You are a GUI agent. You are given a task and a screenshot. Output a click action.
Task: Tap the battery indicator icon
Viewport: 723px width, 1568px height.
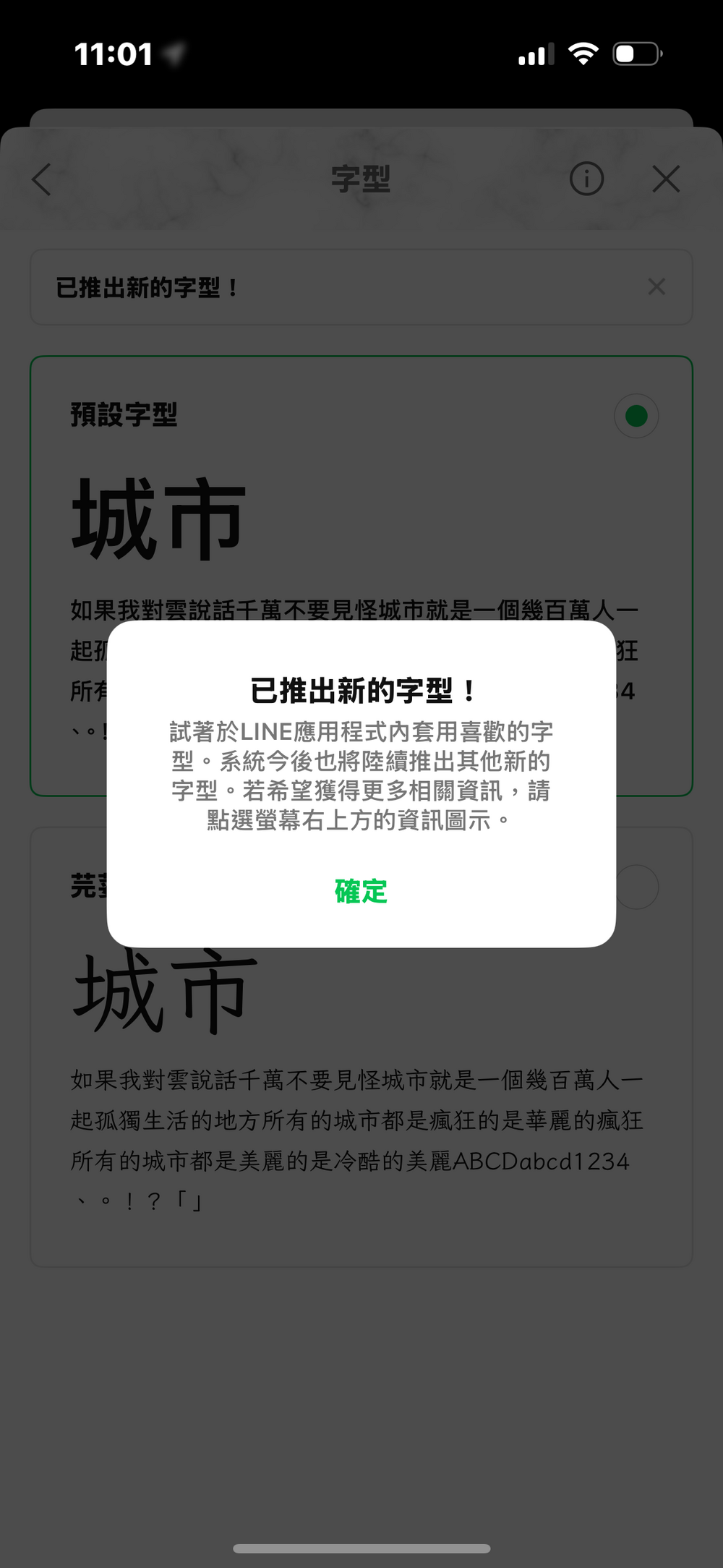(633, 52)
